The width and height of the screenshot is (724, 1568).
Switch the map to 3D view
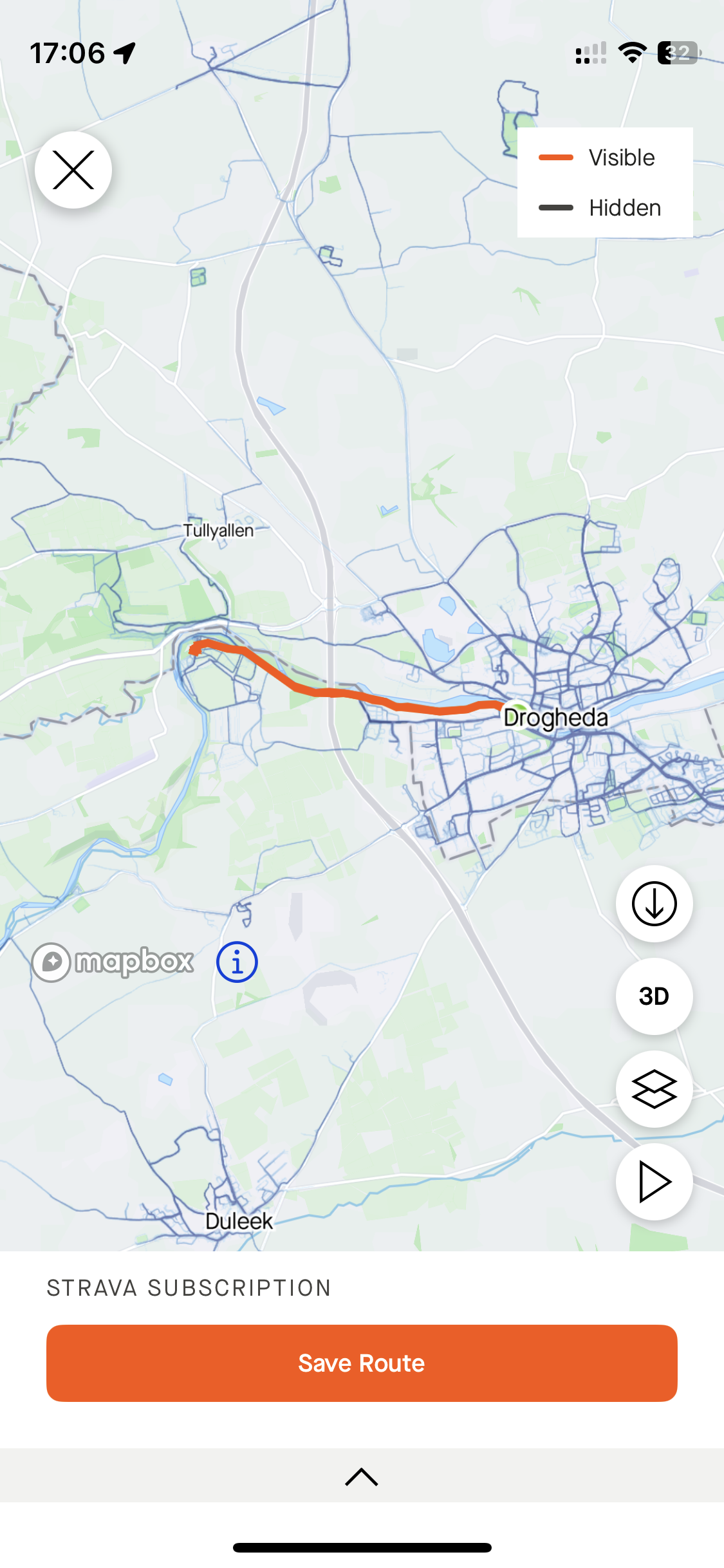point(654,996)
